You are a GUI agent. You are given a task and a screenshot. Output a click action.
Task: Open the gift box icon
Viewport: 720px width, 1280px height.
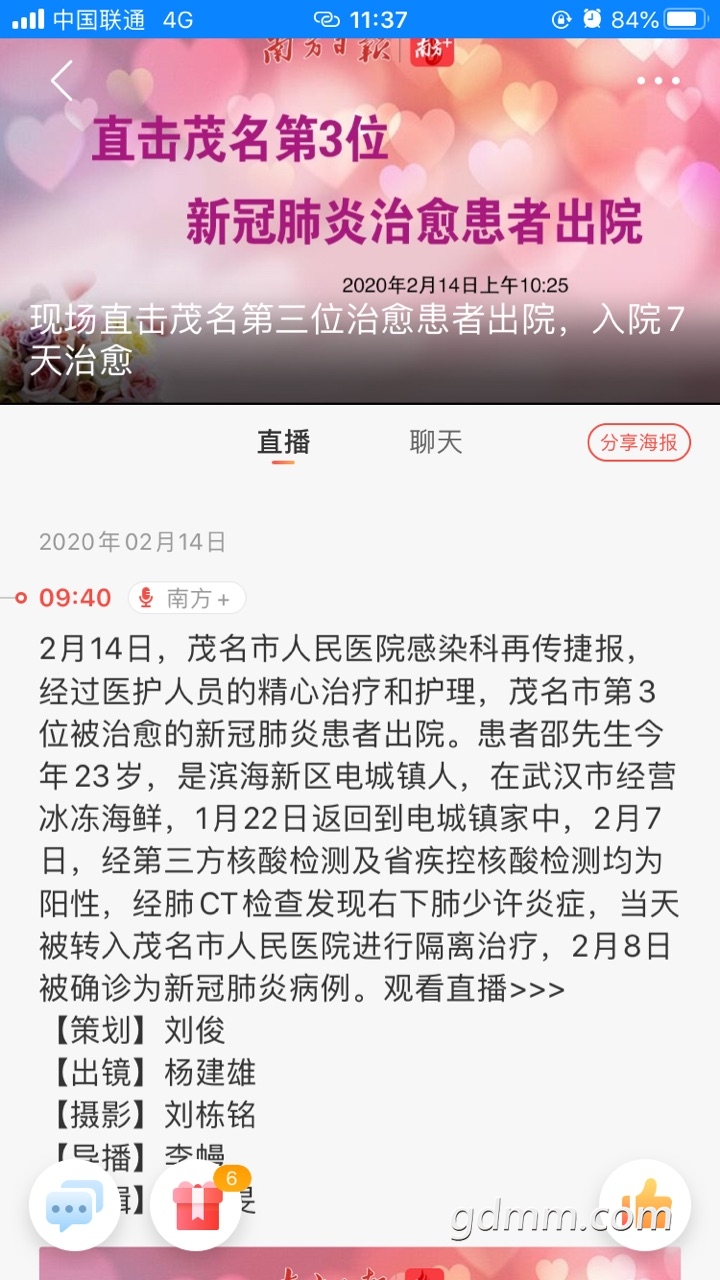coord(197,1205)
